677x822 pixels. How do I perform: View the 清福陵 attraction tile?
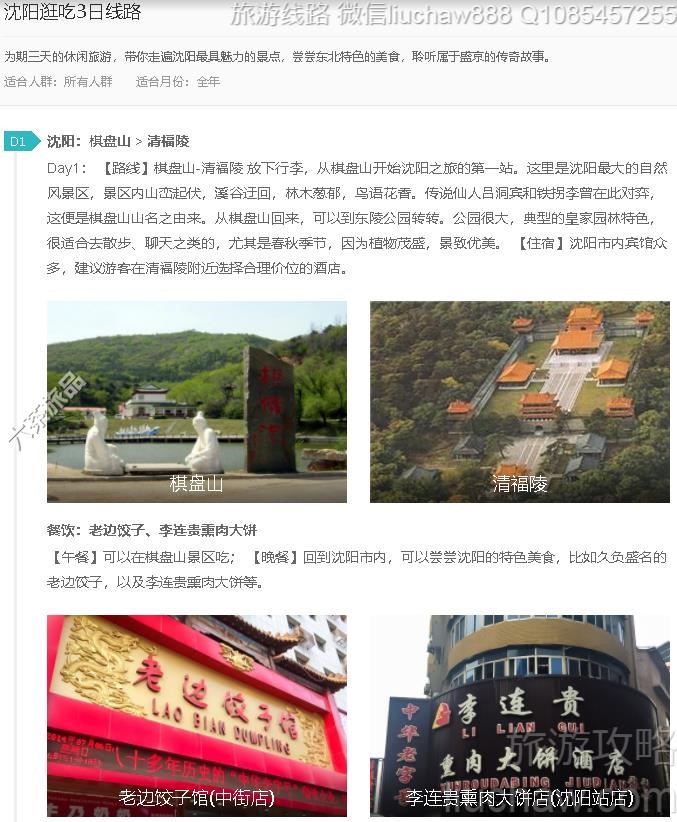tap(519, 401)
